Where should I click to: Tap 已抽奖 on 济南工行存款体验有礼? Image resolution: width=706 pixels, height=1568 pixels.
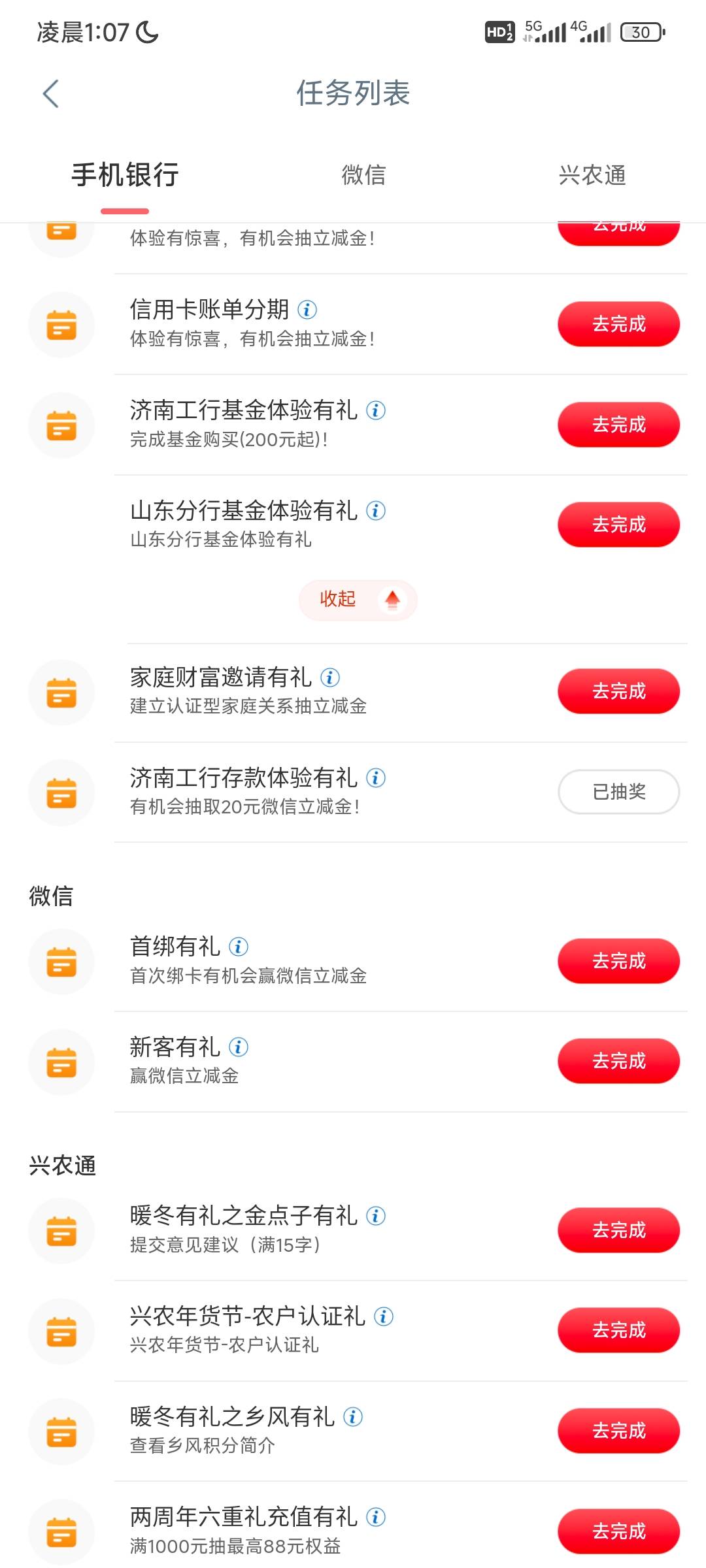[618, 792]
